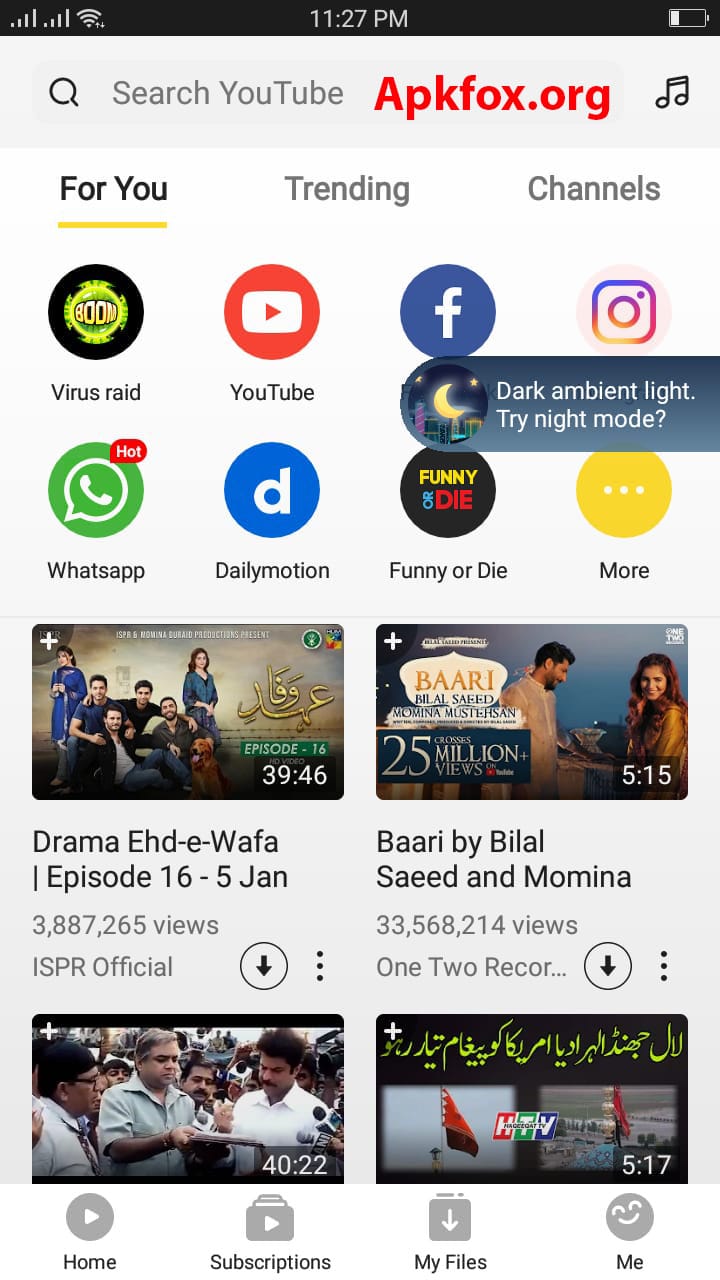This screenshot has width=720, height=1280.
Task: Play Baari by Bilal Saeed video
Action: point(532,712)
